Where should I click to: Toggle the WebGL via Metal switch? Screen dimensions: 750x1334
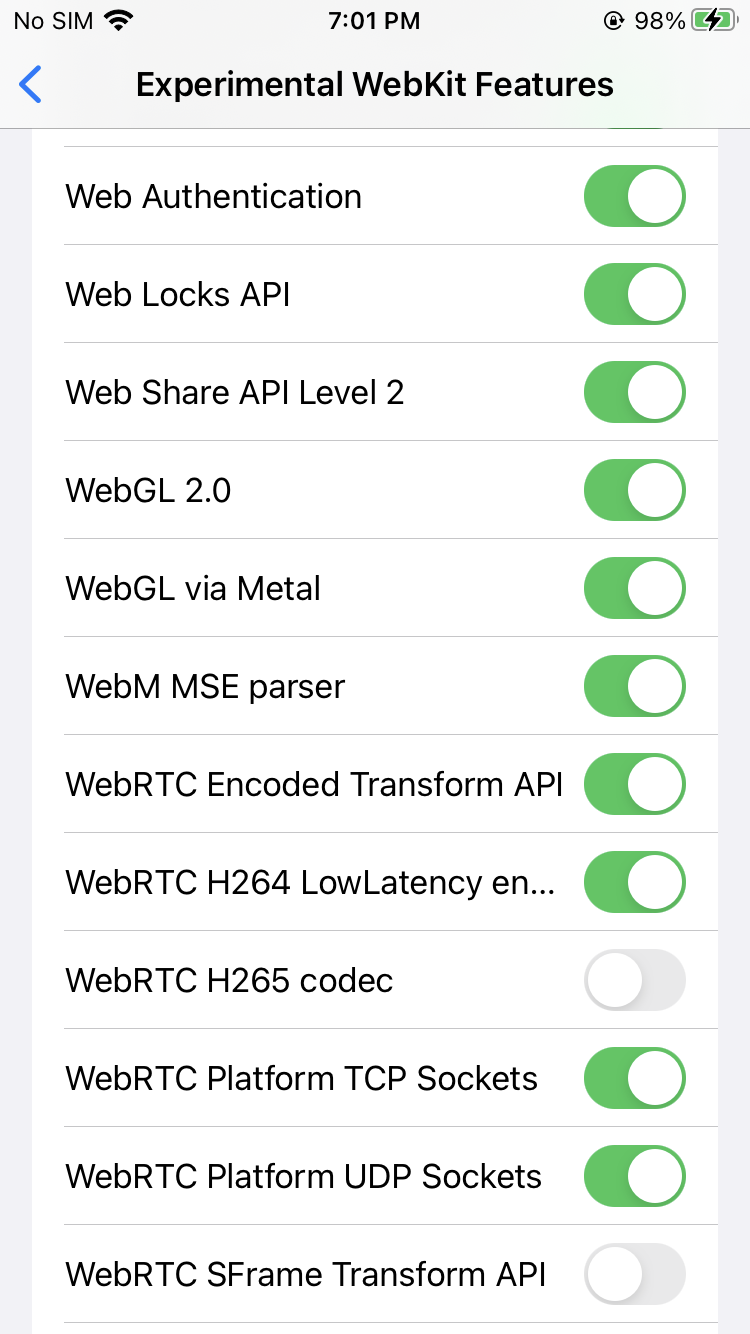[634, 587]
